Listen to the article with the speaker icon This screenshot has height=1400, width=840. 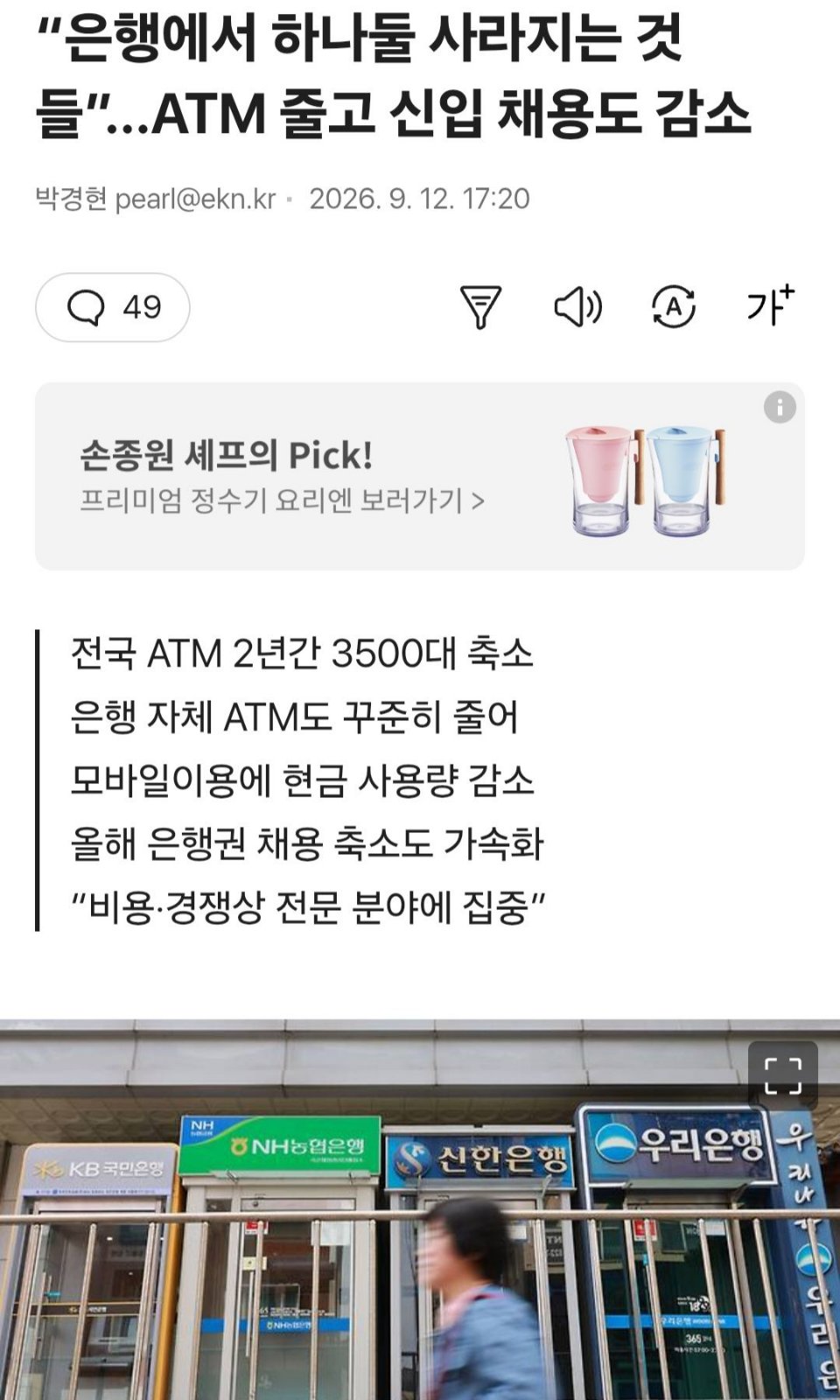pos(577,307)
